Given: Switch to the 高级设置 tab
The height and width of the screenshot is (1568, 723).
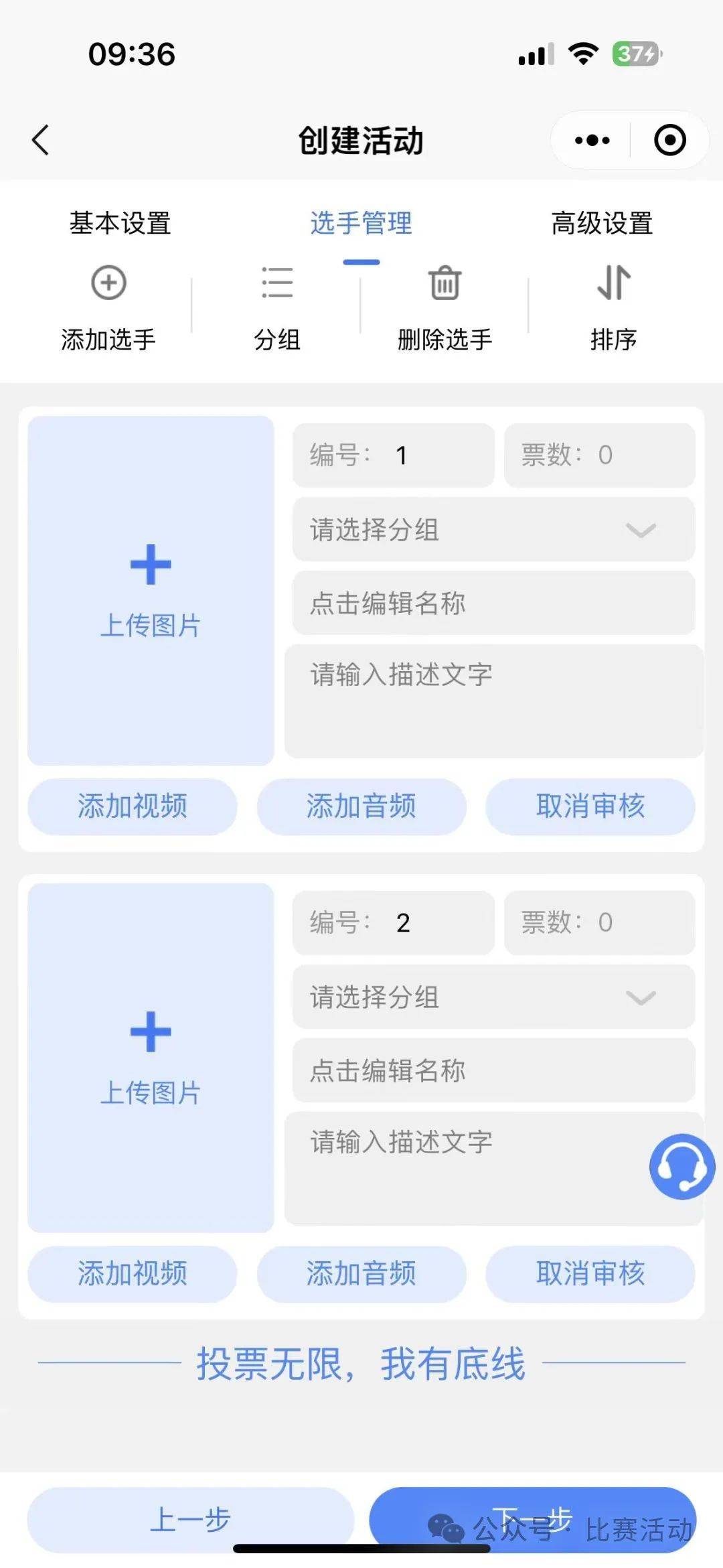Looking at the screenshot, I should click(x=602, y=224).
